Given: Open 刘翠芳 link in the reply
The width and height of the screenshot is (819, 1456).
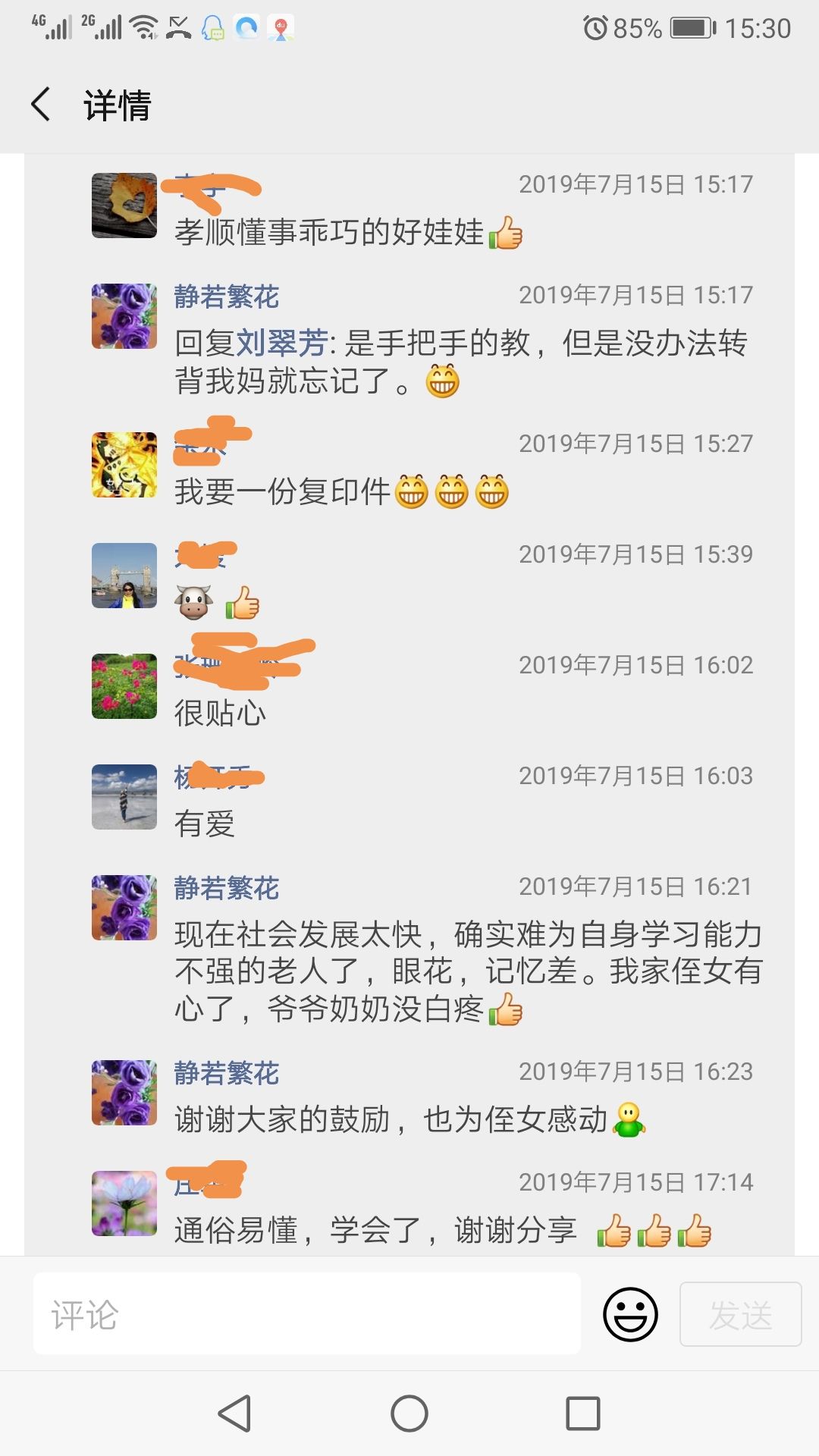Looking at the screenshot, I should 282,344.
